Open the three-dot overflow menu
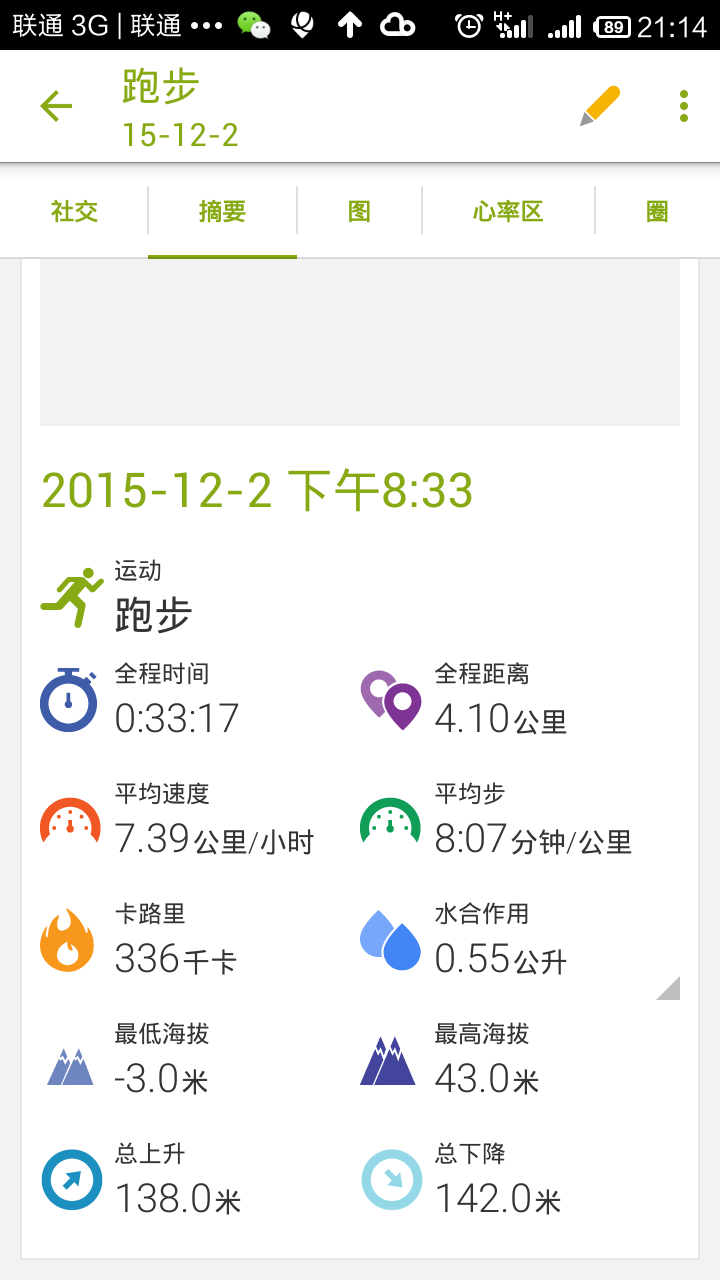720x1280 pixels. point(684,106)
